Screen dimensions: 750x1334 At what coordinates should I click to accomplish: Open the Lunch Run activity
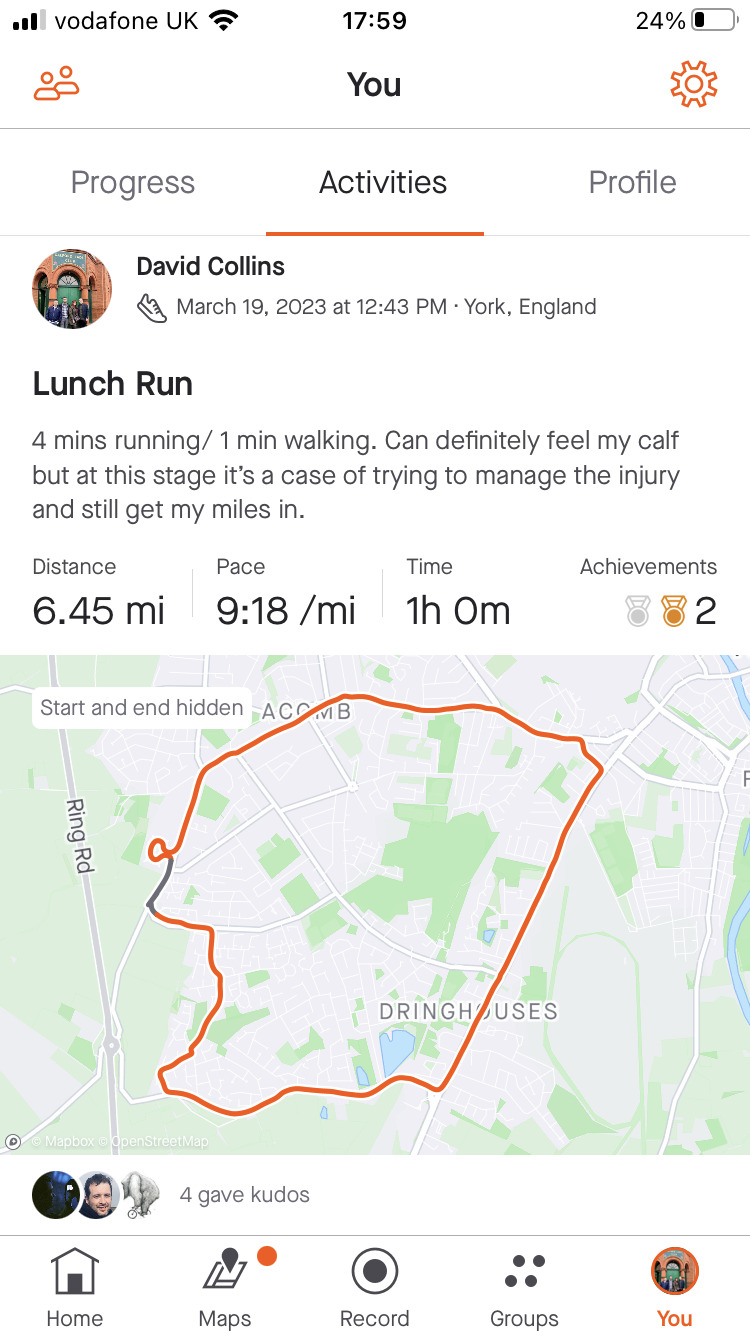(x=113, y=384)
